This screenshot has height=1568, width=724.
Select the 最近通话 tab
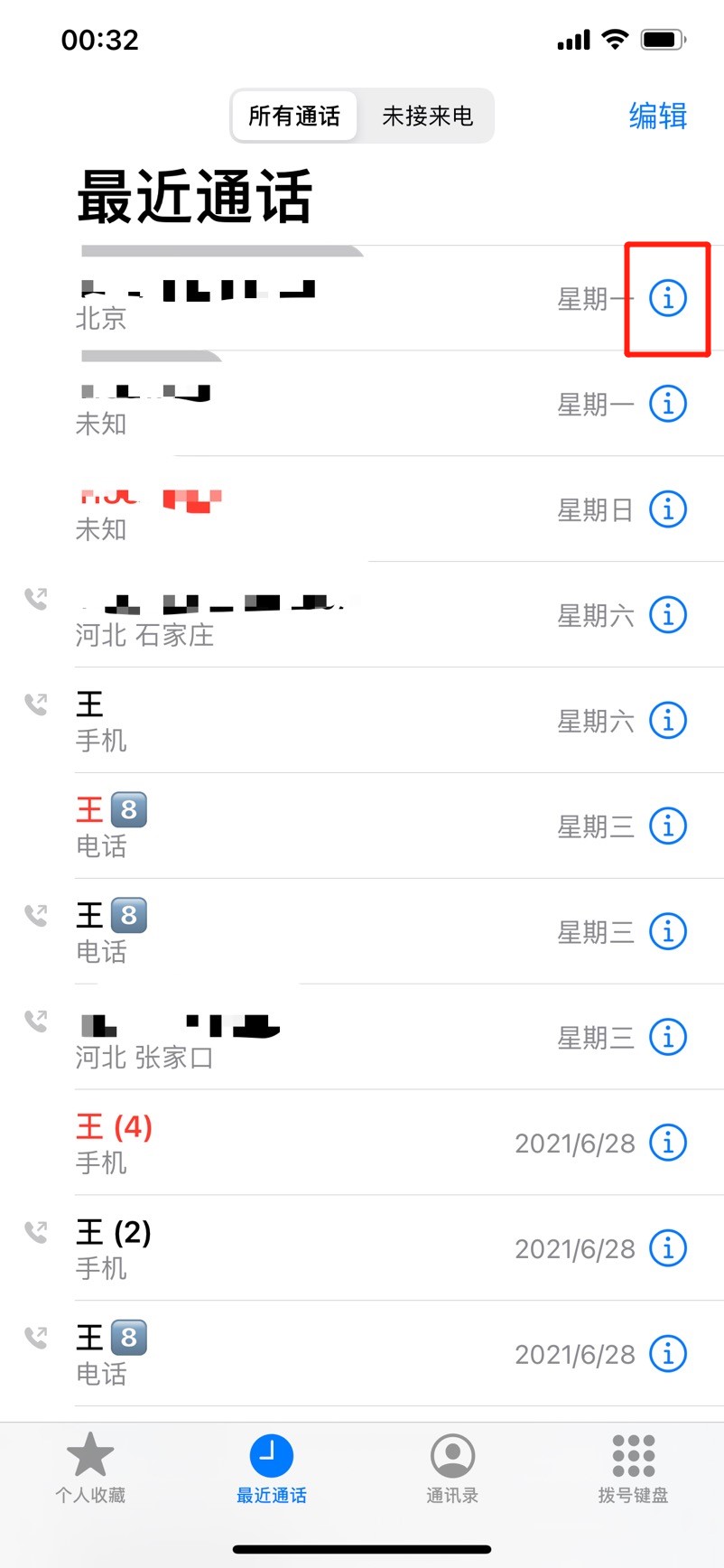[271, 1468]
